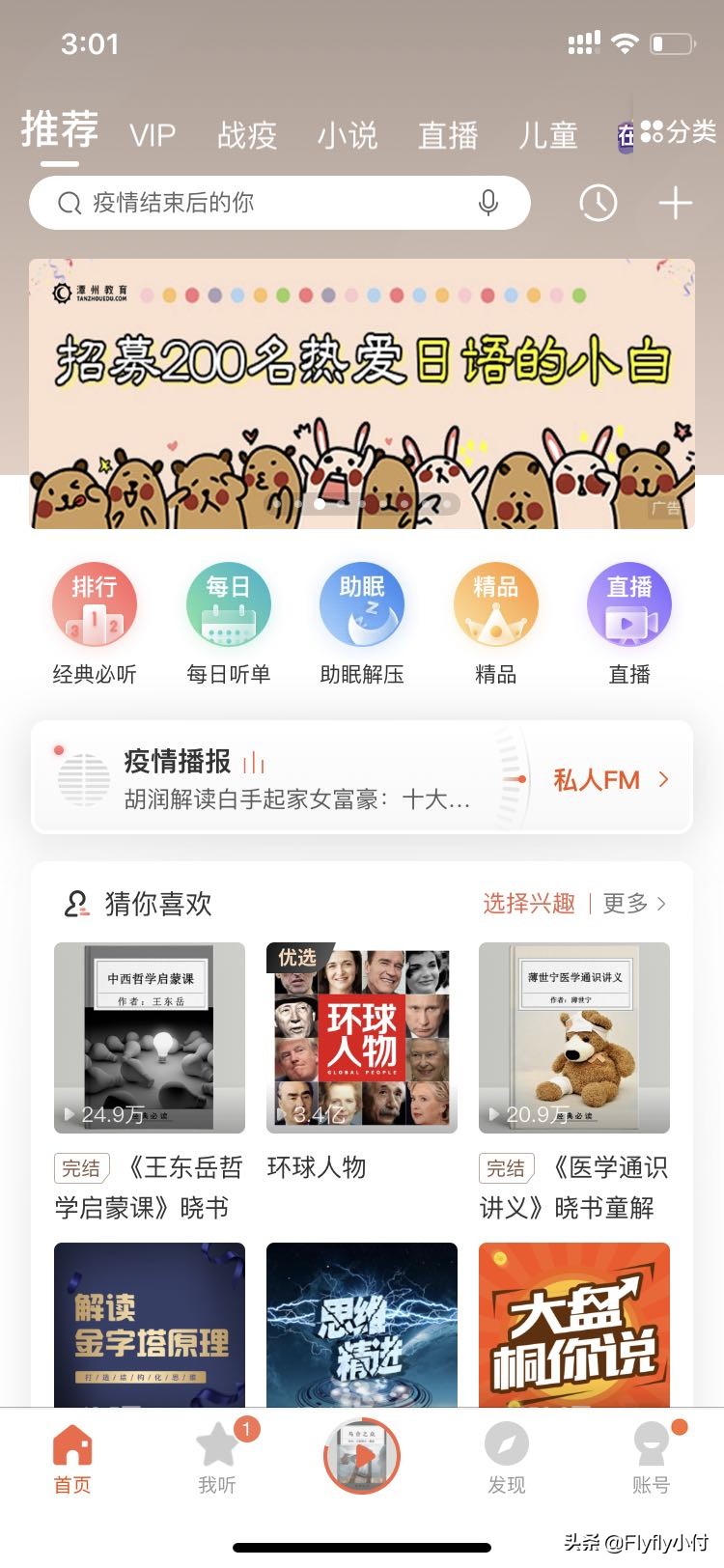
Task: Open 每日听单 shortcut
Action: pos(229,625)
